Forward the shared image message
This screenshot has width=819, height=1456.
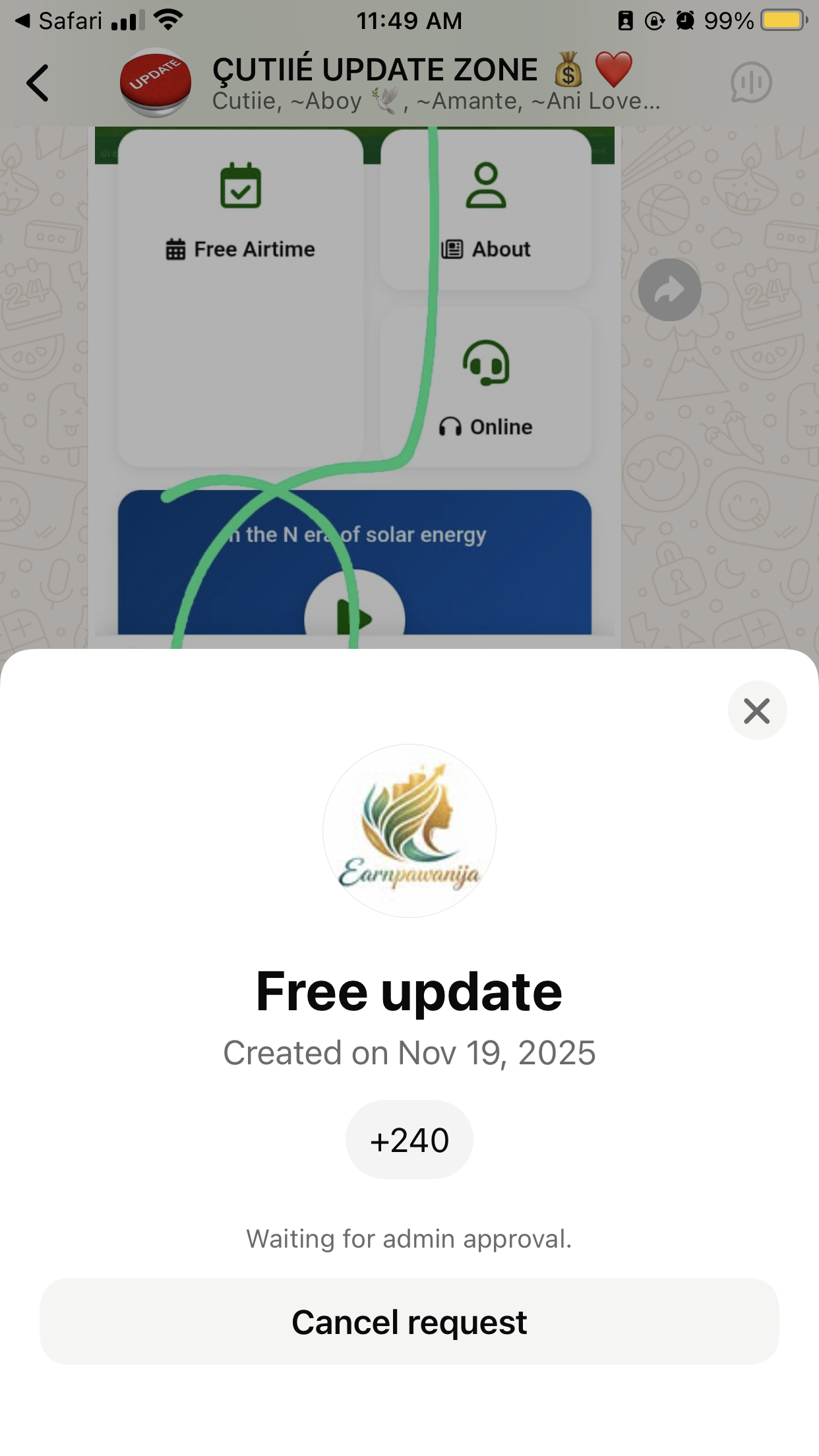tap(669, 290)
